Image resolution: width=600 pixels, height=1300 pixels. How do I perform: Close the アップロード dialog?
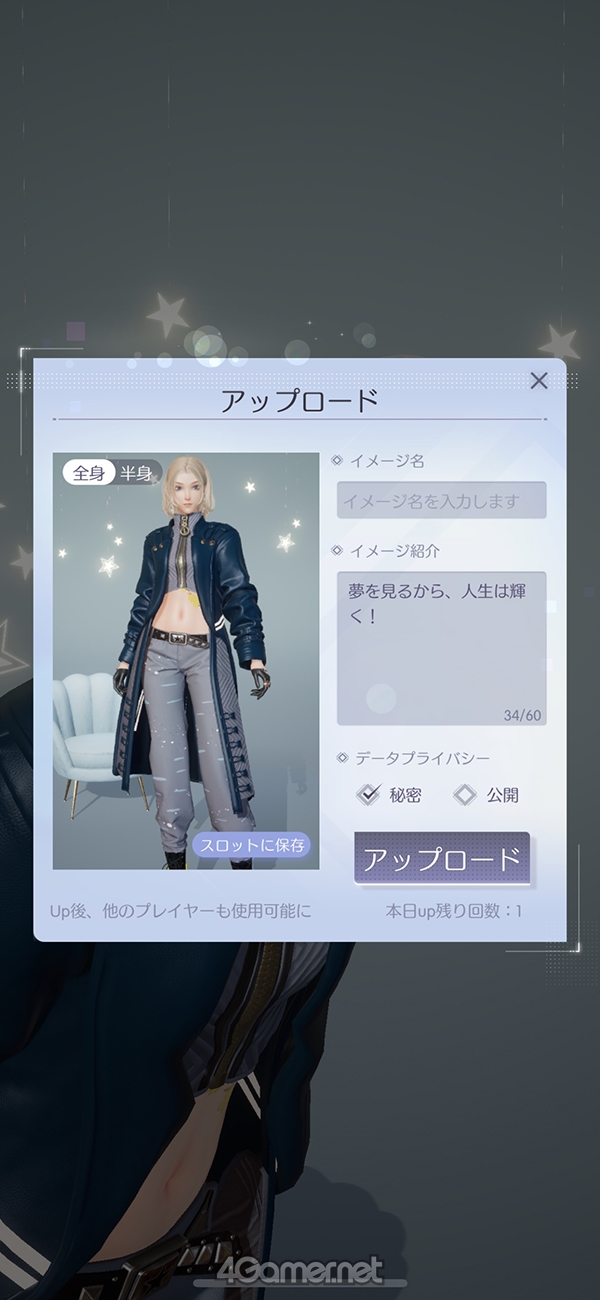(538, 380)
